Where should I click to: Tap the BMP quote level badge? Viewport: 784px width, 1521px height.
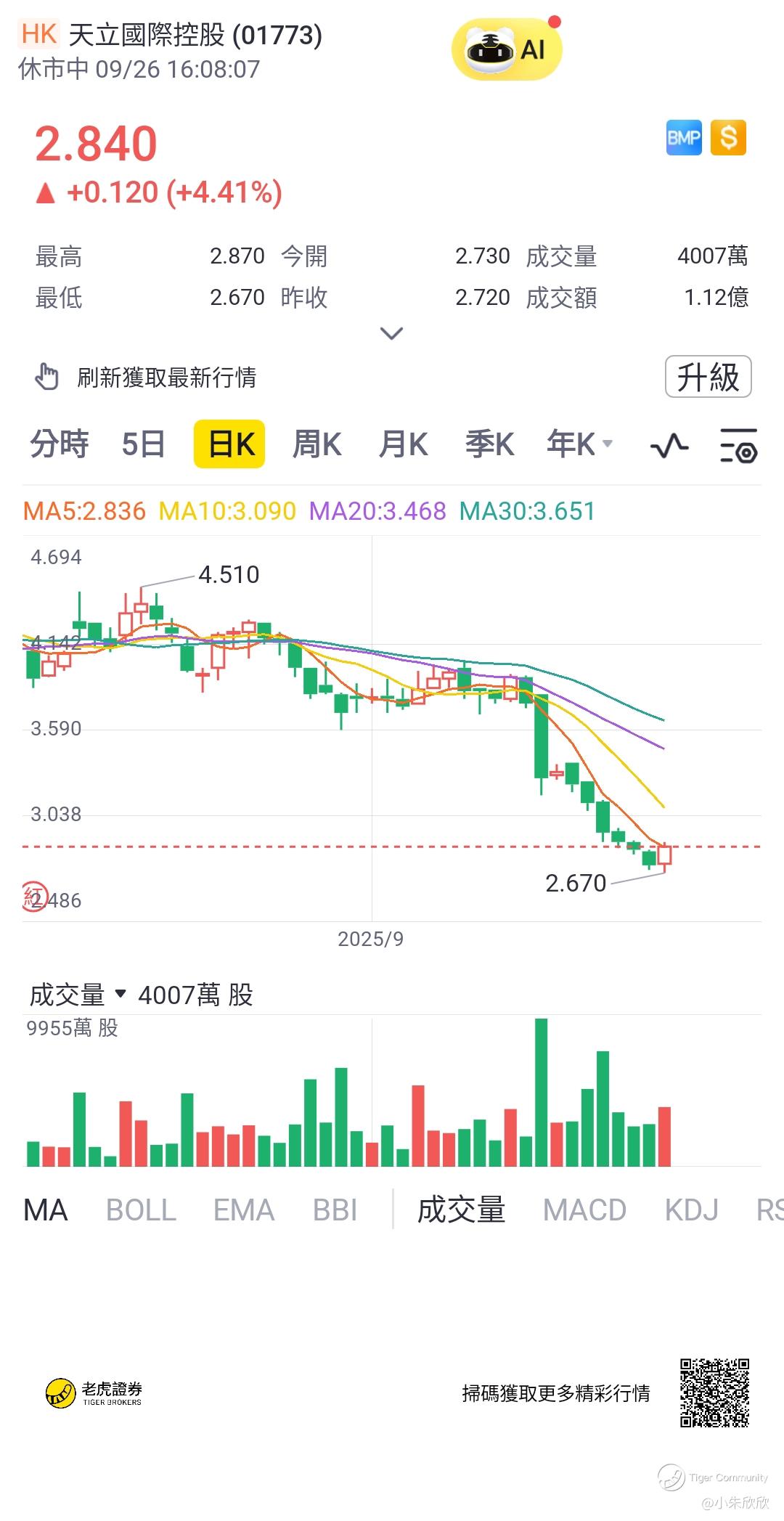[x=684, y=138]
